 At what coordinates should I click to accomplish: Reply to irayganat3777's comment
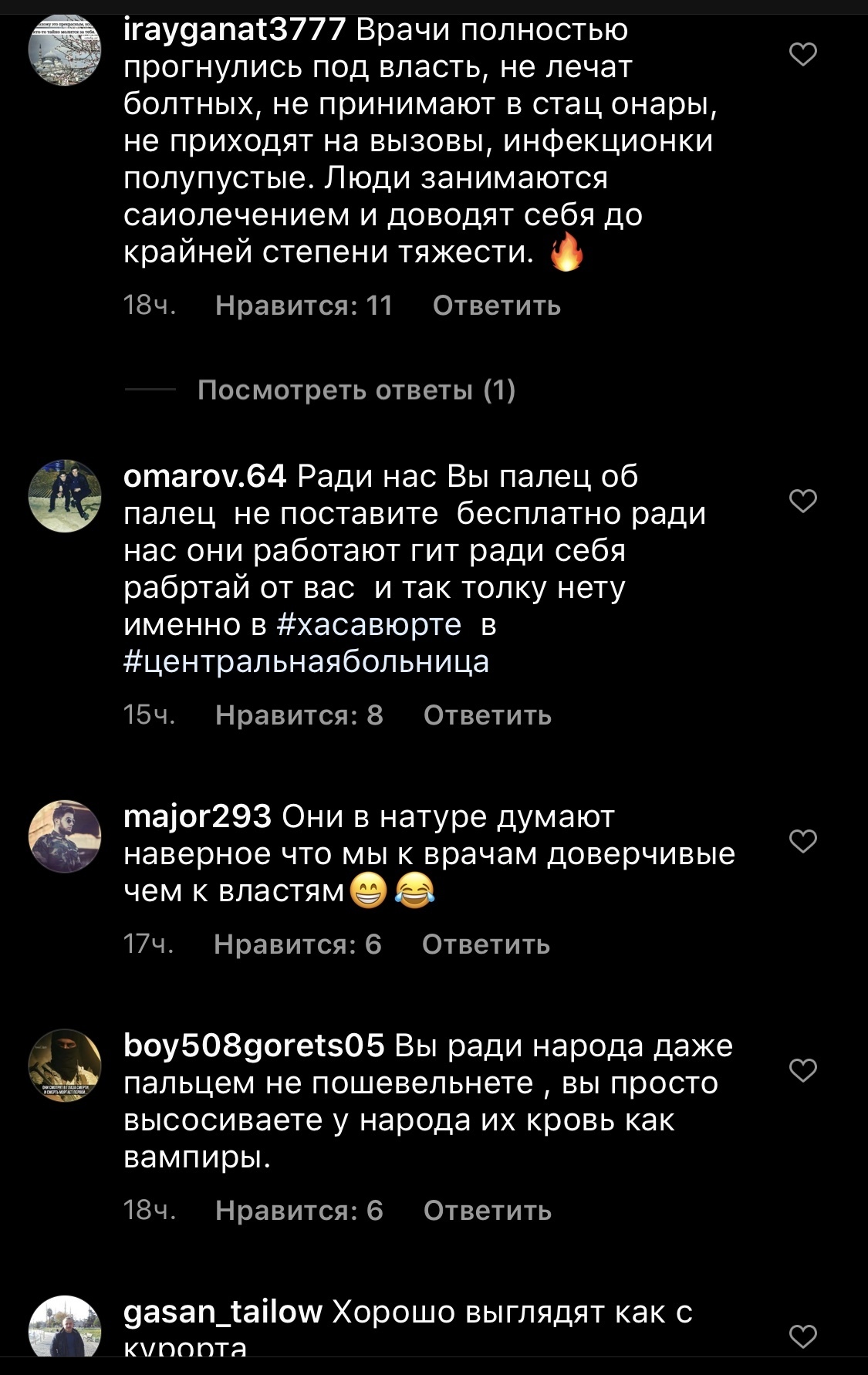click(x=496, y=306)
